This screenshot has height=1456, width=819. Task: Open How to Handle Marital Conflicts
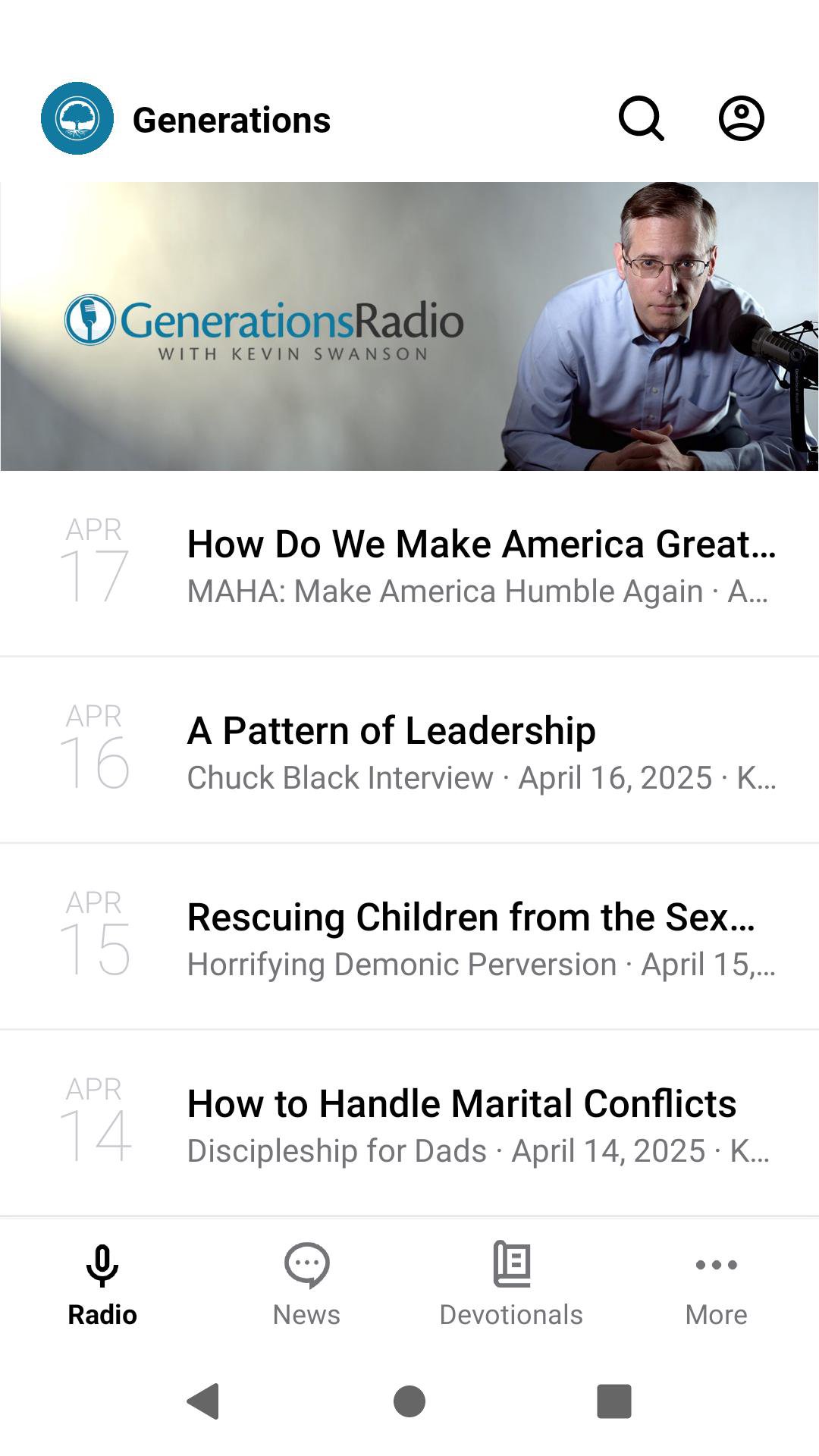tap(482, 1124)
